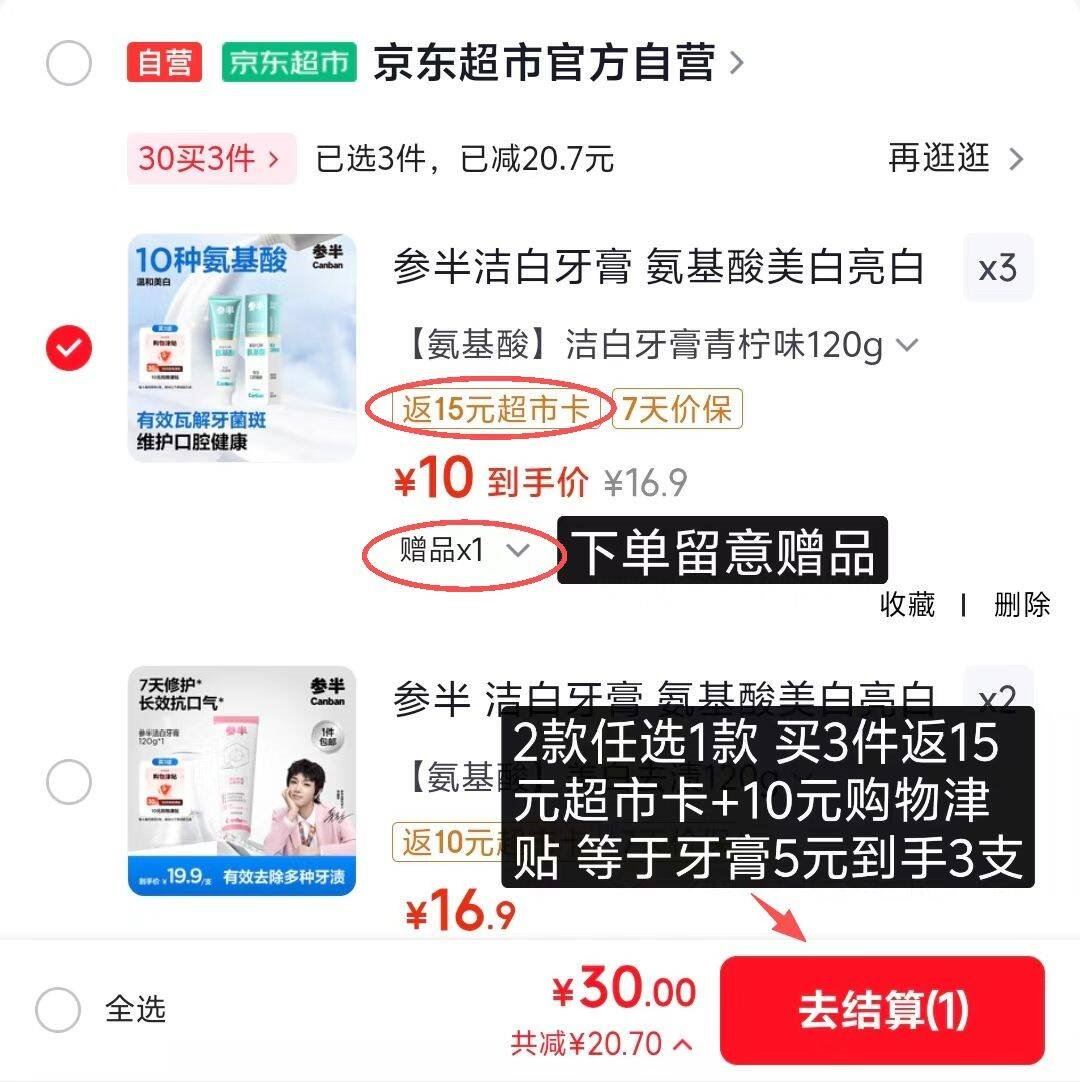
Task: Expand the 共减¥20.70 discount details
Action: click(601, 1043)
